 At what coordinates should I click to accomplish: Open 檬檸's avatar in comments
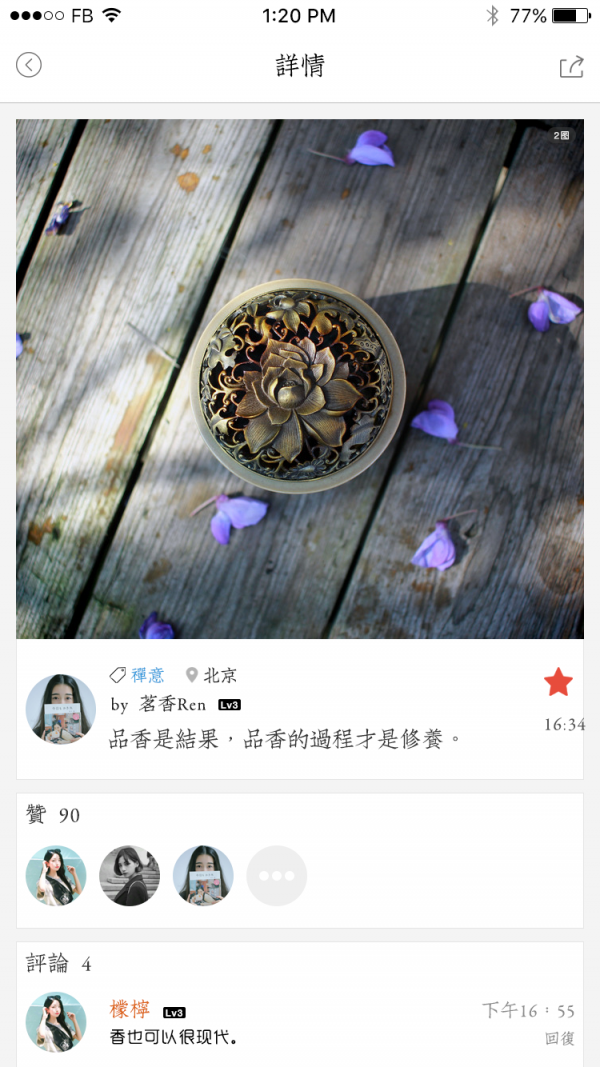(56, 1022)
